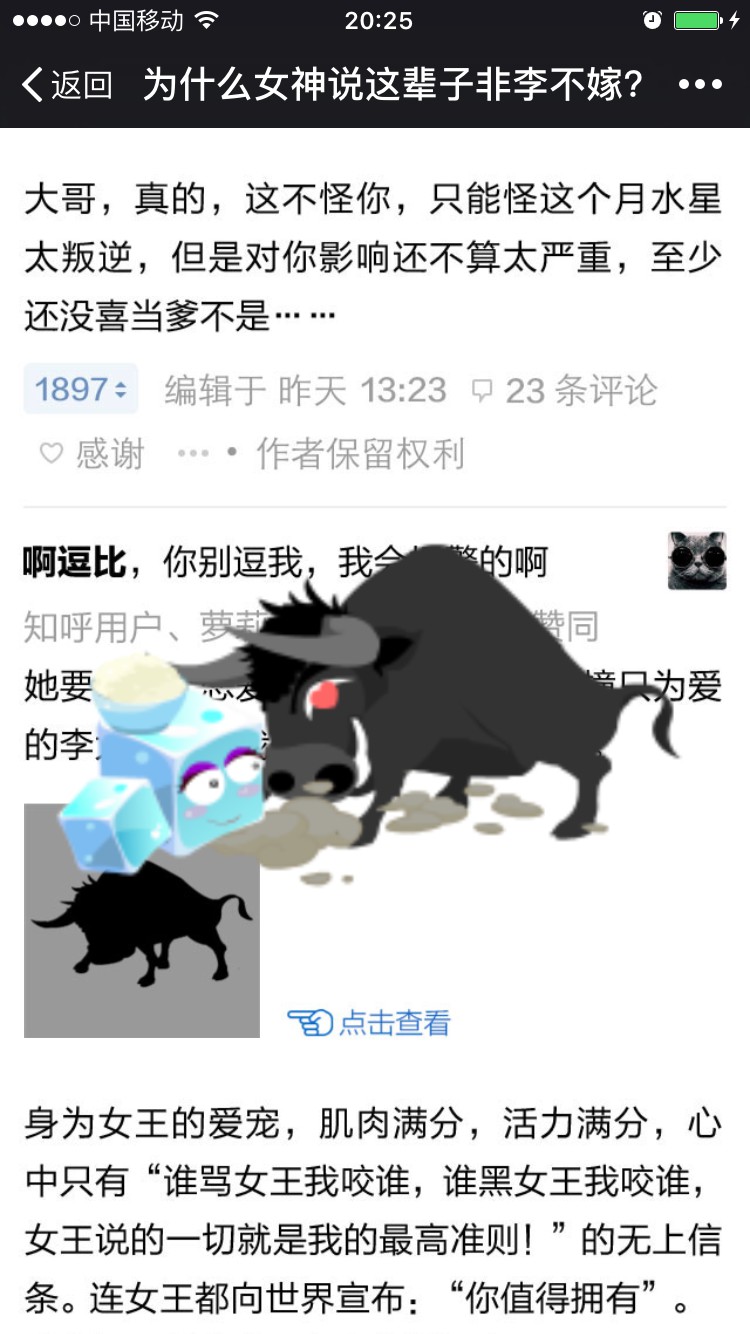This screenshot has width=750, height=1334.
Task: Open the three-dot overflow menu
Action: pyautogui.click(x=700, y=85)
